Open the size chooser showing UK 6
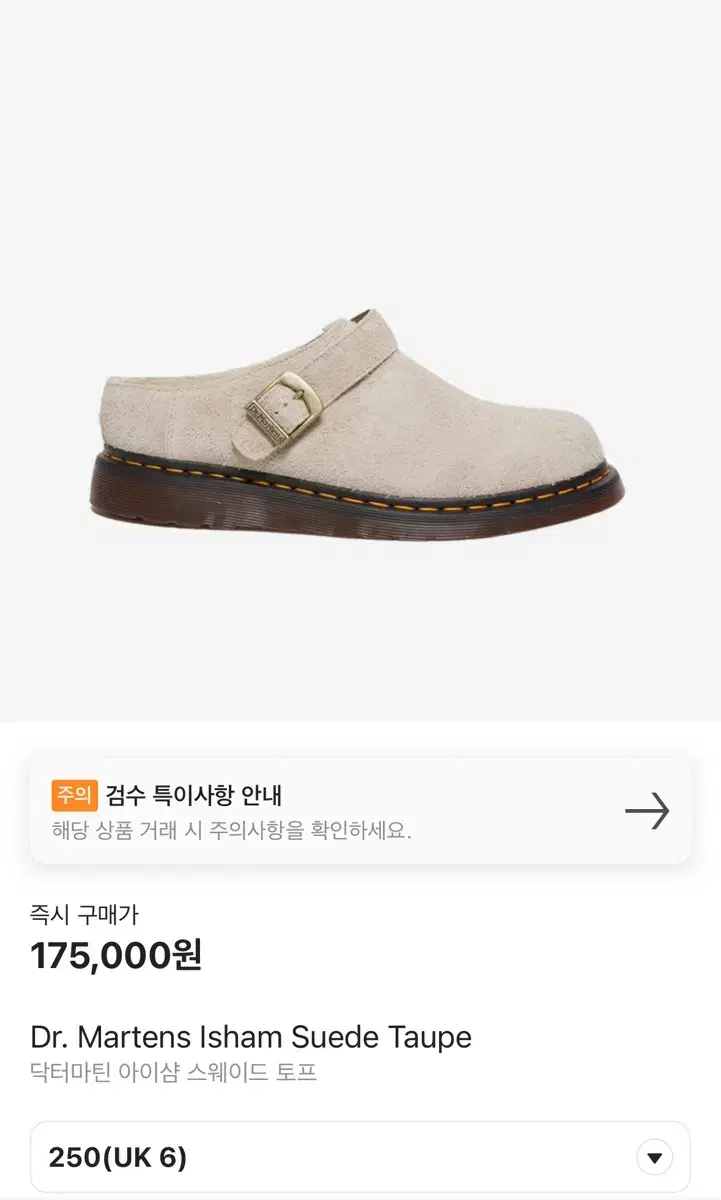Screen dimensions: 721x1200 [360, 1156]
